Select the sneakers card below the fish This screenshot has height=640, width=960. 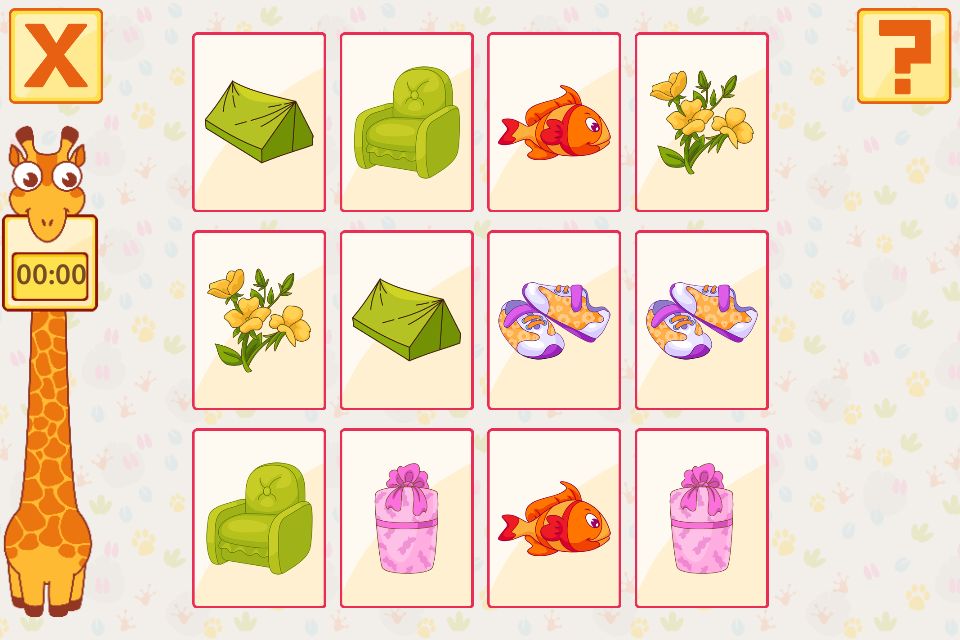554,320
